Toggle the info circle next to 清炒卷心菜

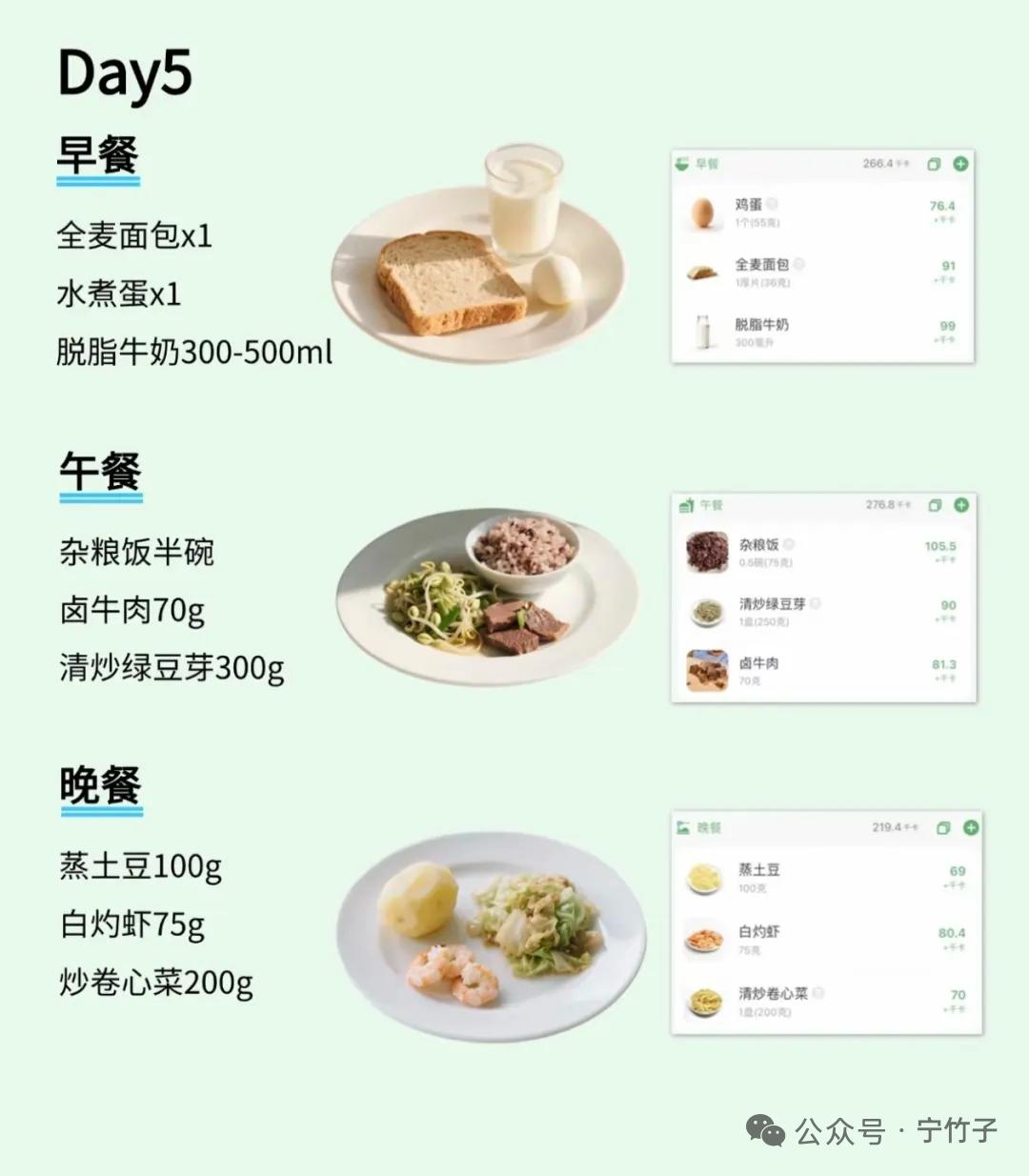(x=818, y=992)
